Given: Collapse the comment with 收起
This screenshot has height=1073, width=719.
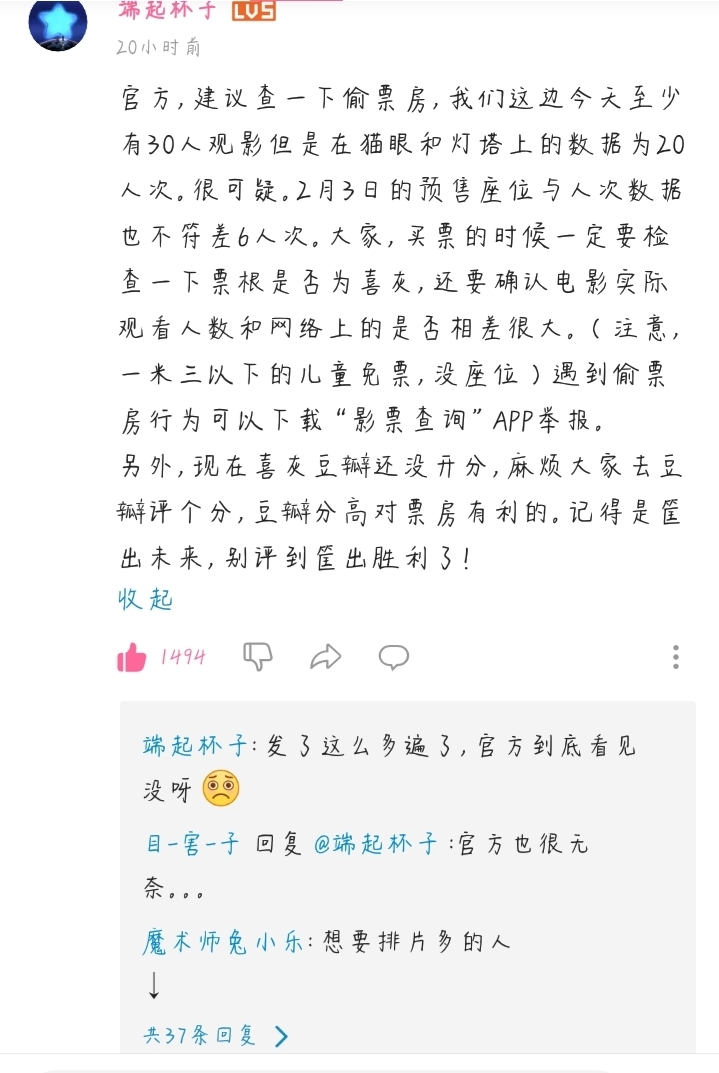Looking at the screenshot, I should (145, 599).
